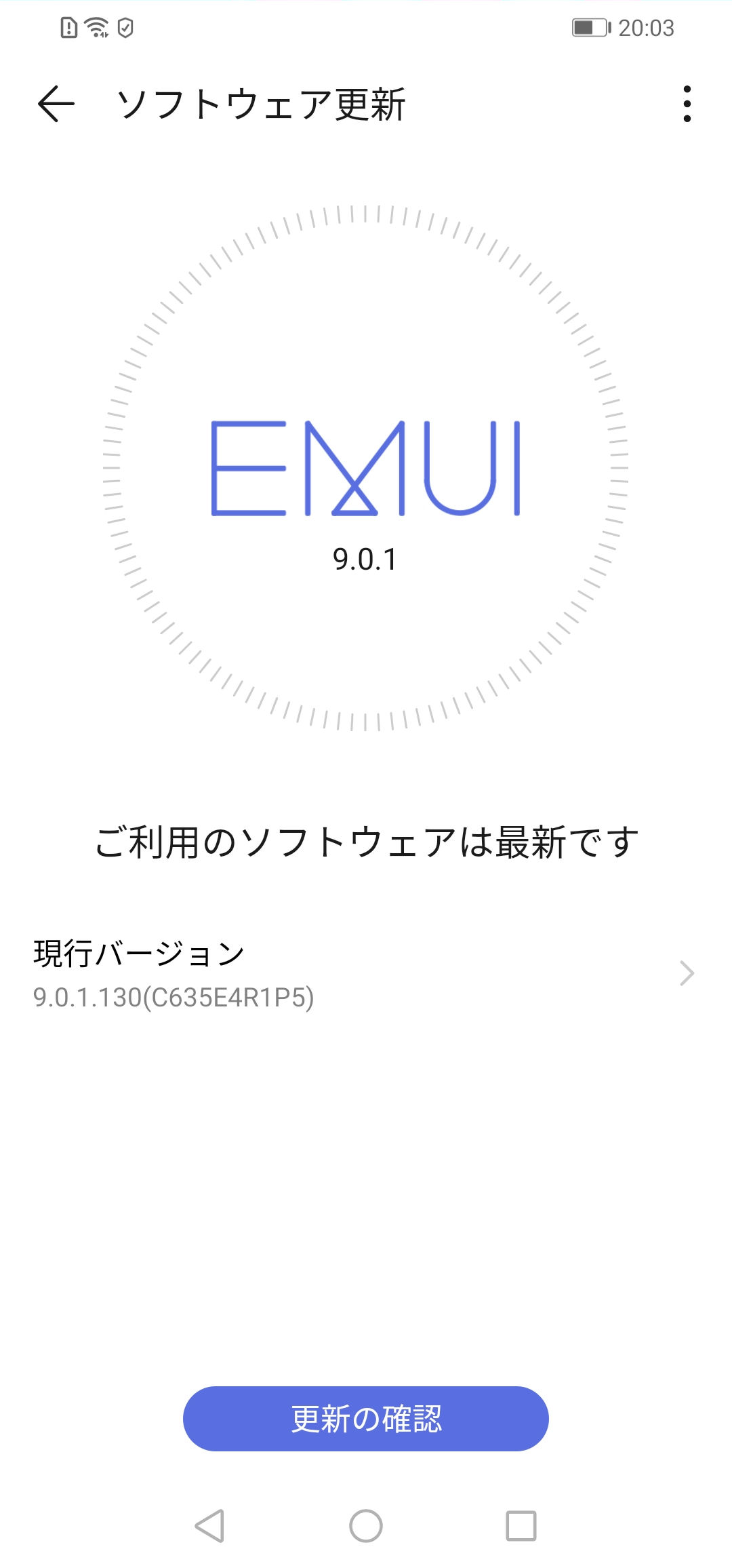Tap the system home button
This screenshot has height=1568, width=732.
(x=366, y=1526)
